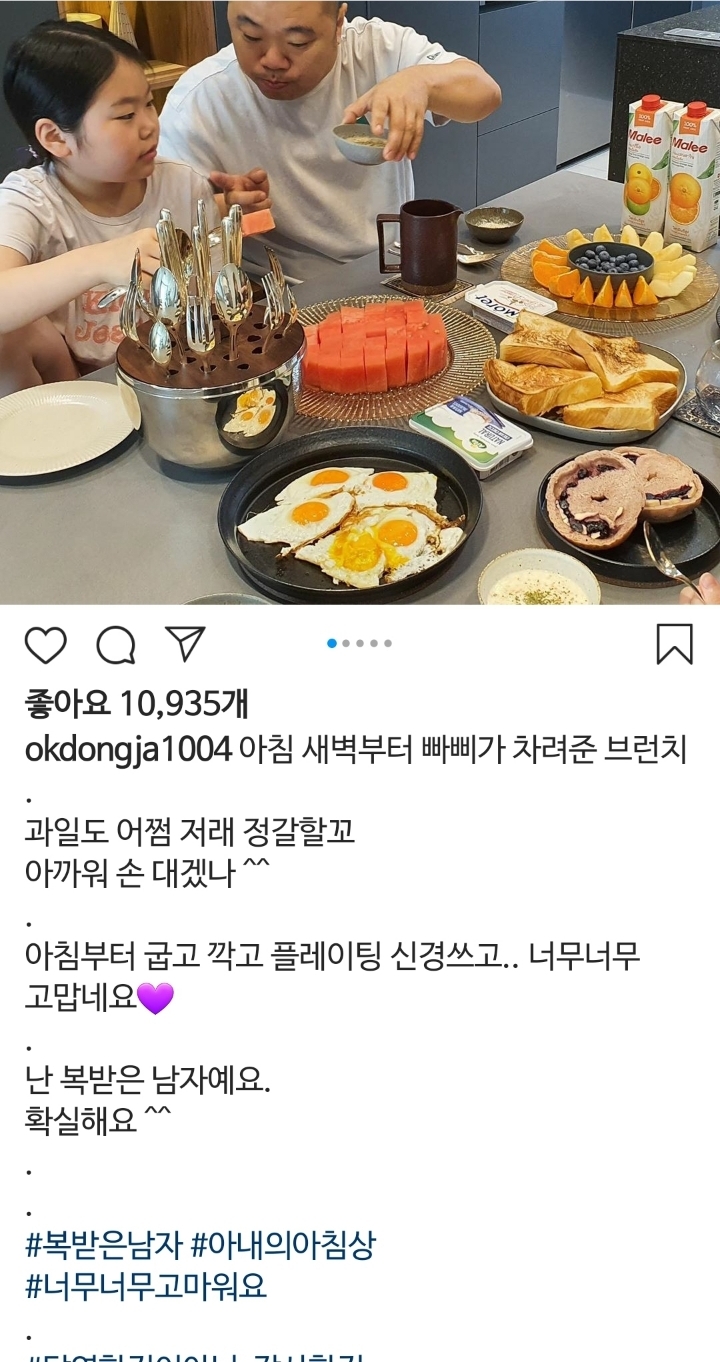Like this post with the heart icon
Viewport: 720px width, 1362px height.
click(x=45, y=645)
